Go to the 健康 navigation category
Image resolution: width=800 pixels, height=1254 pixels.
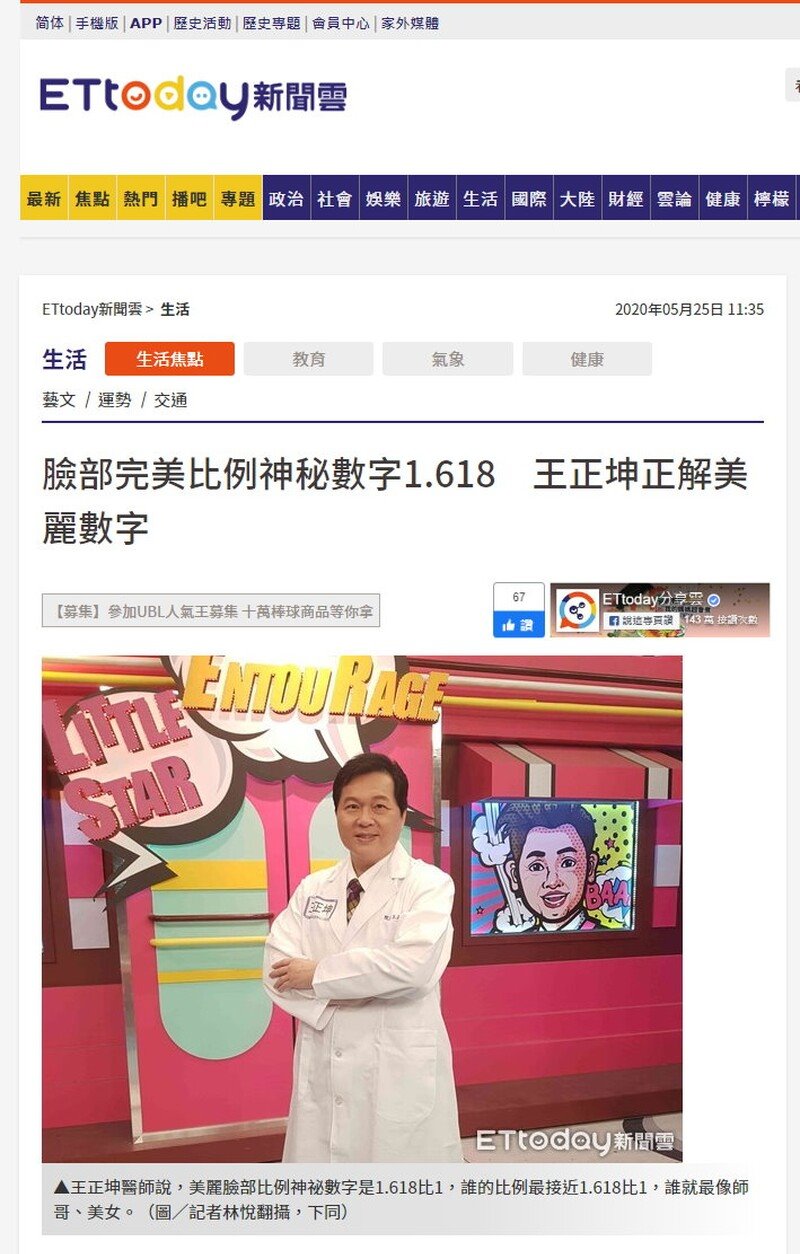(x=723, y=198)
